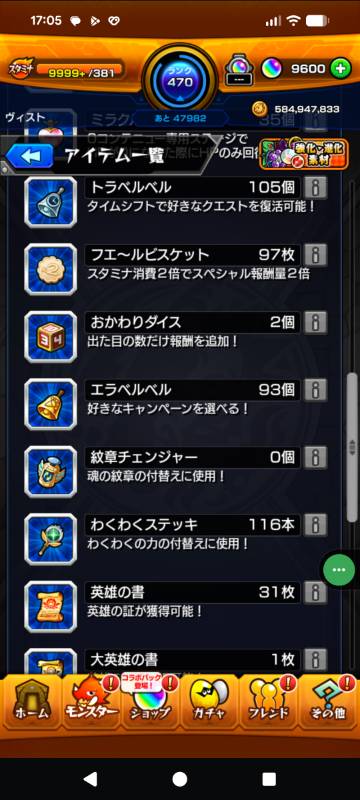Switch to the ガチャ tab
360x800 pixels.
[x=209, y=703]
